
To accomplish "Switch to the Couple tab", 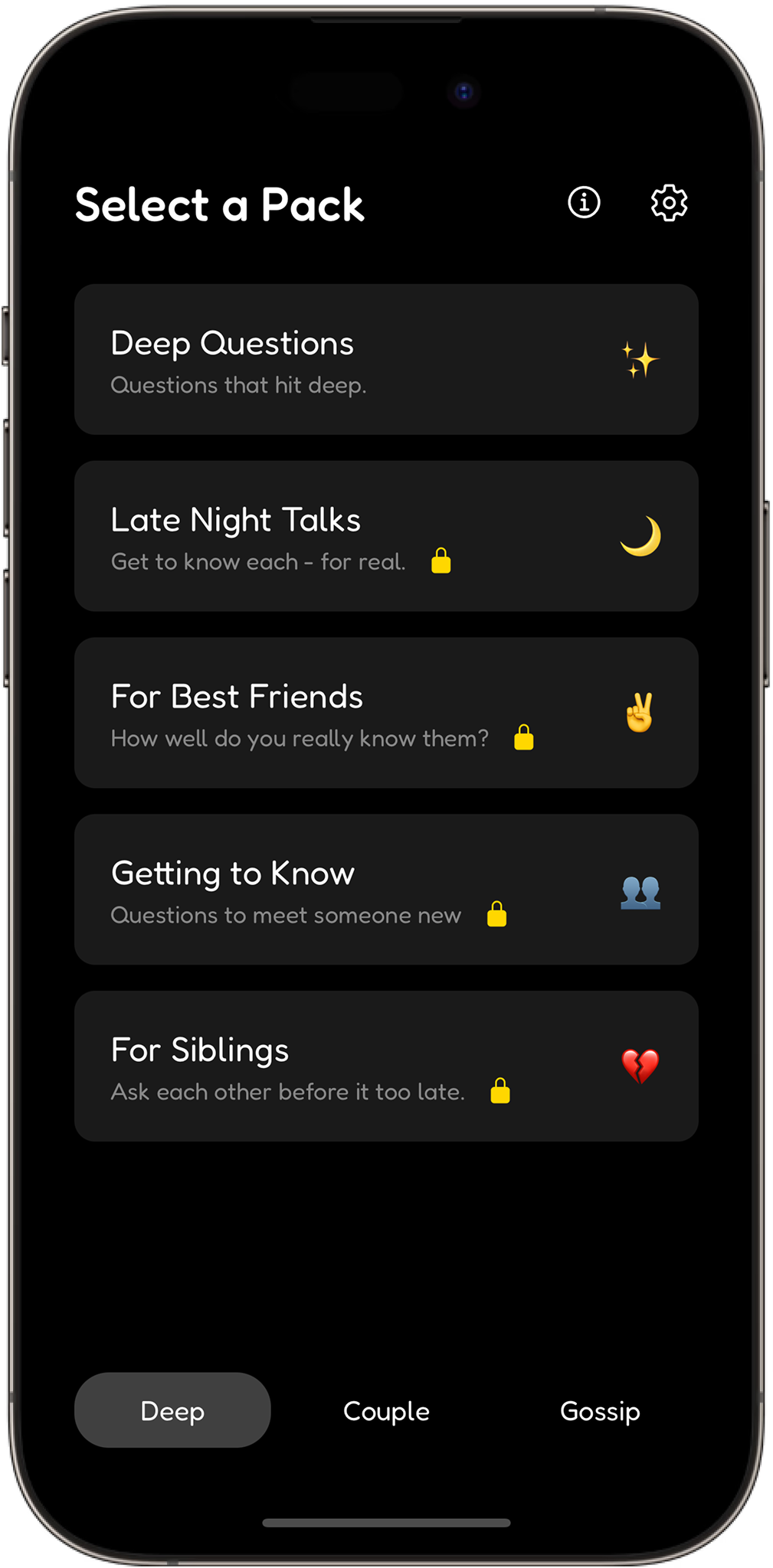I will click(386, 1410).
